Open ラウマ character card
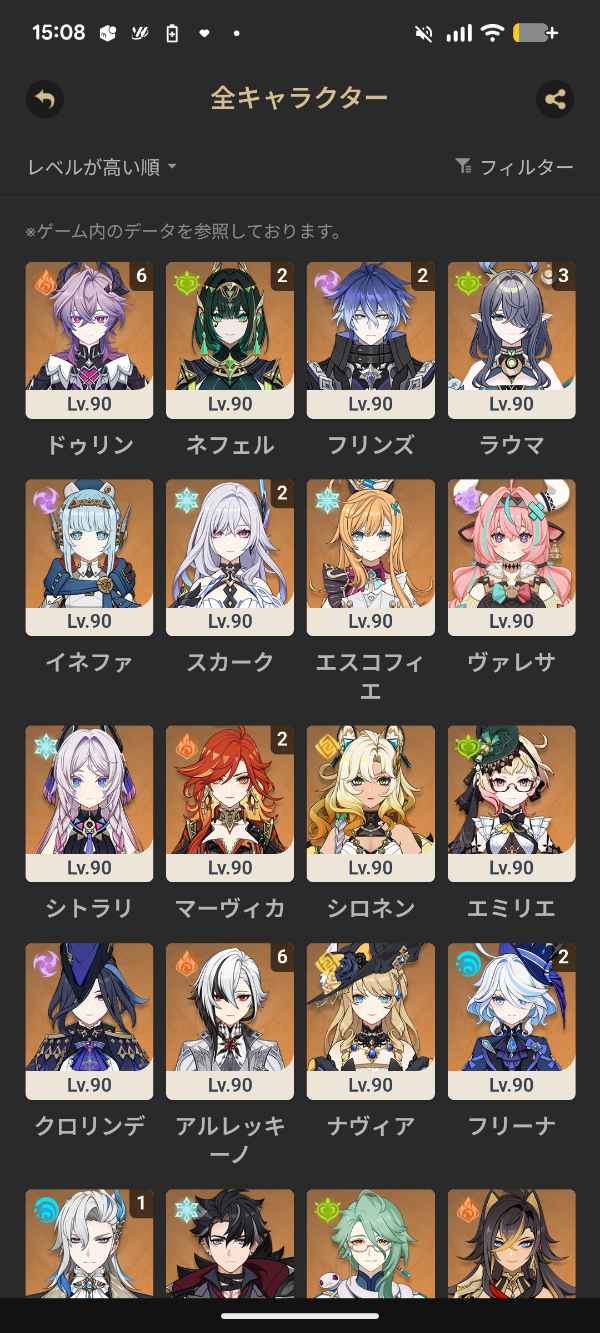 pos(511,340)
